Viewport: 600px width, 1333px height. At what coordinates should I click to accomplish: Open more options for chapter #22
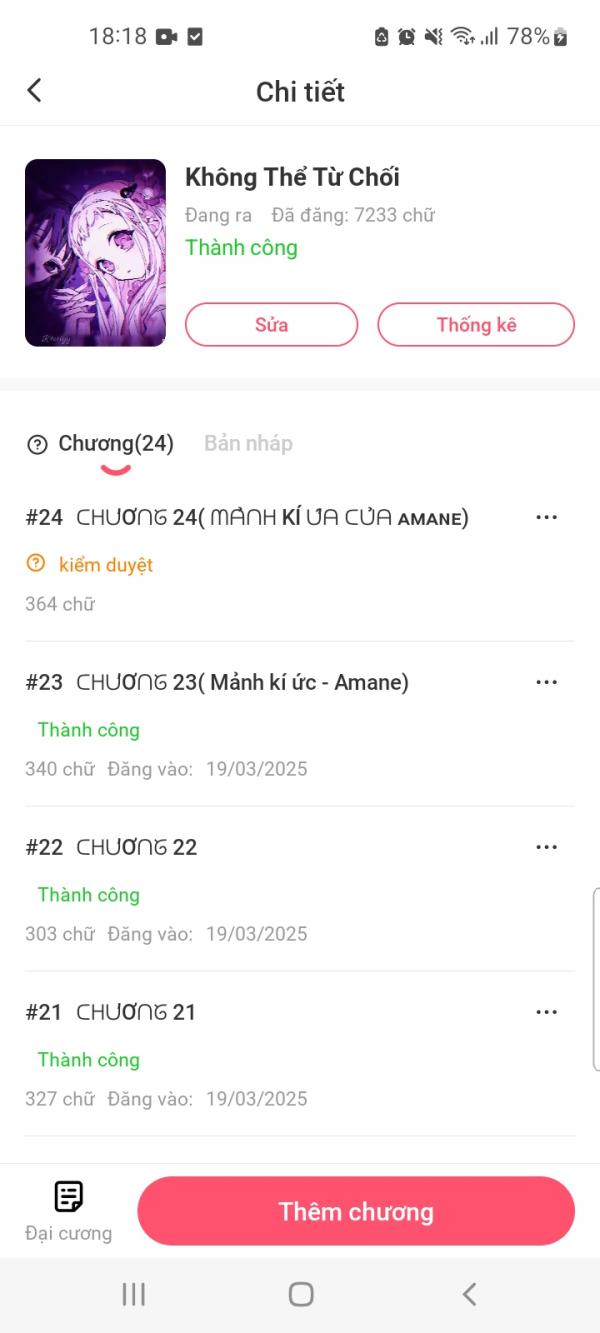pos(546,847)
